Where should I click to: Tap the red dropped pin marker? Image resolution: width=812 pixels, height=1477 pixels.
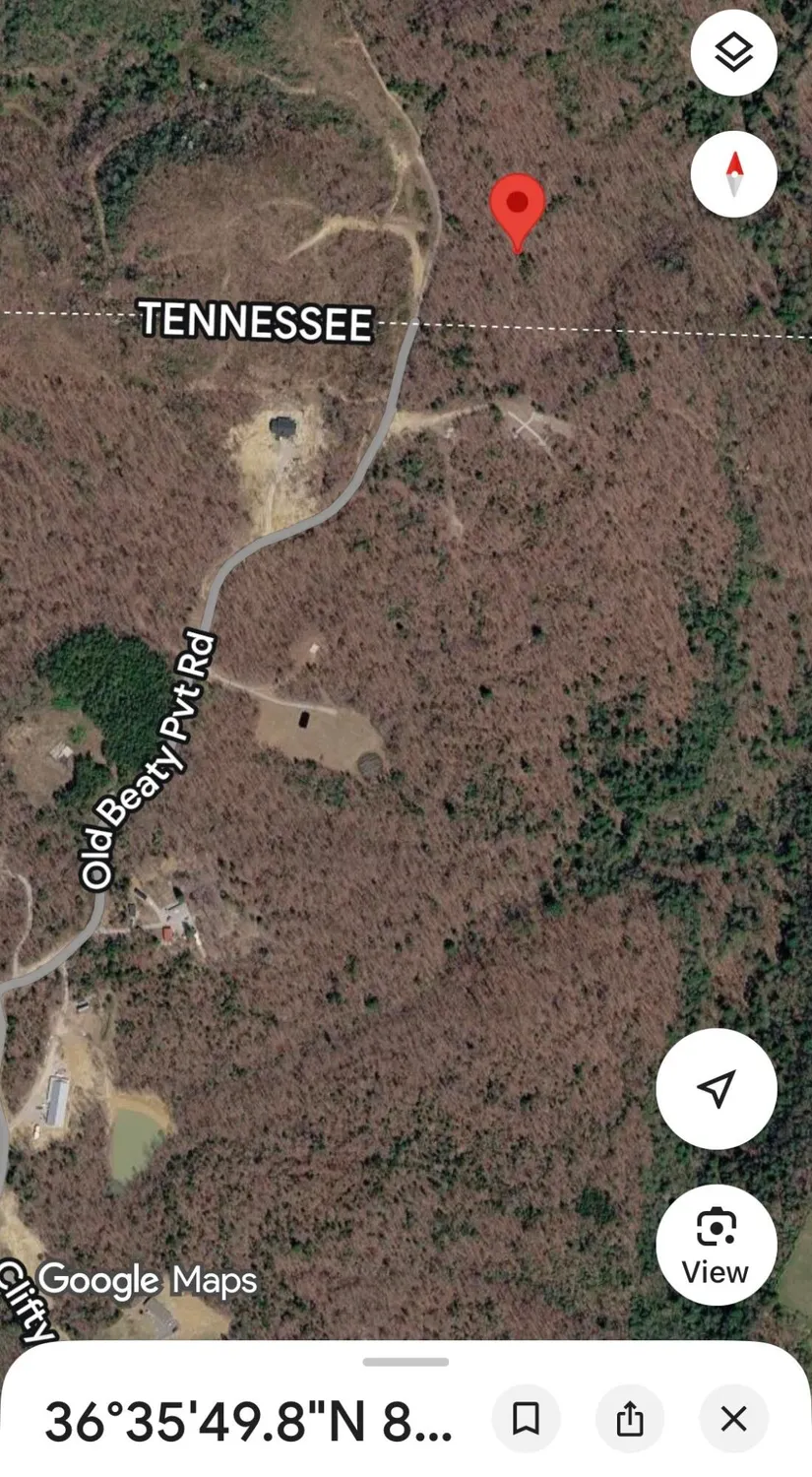coord(518,209)
